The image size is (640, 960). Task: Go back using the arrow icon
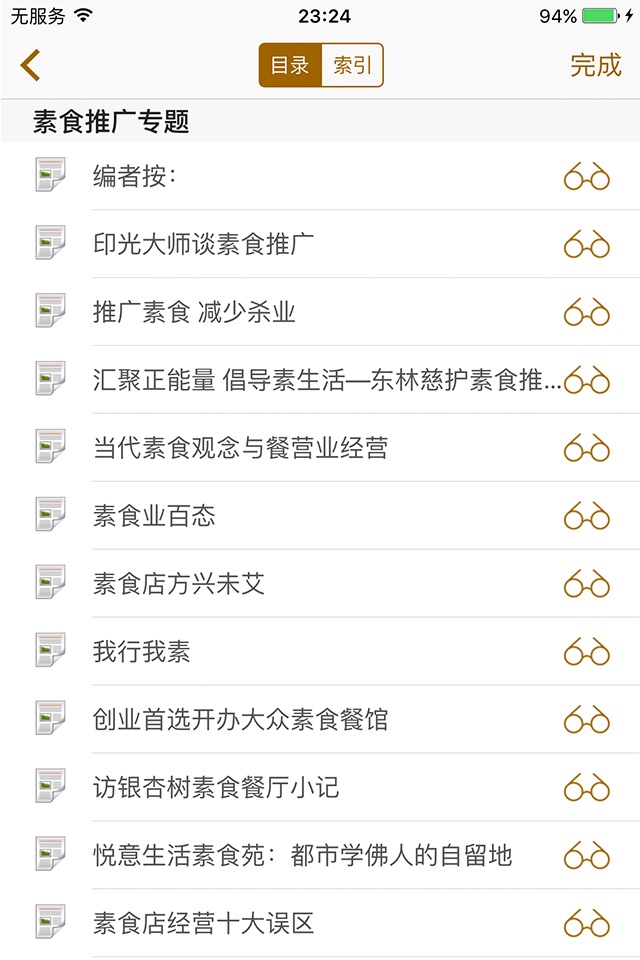30,66
